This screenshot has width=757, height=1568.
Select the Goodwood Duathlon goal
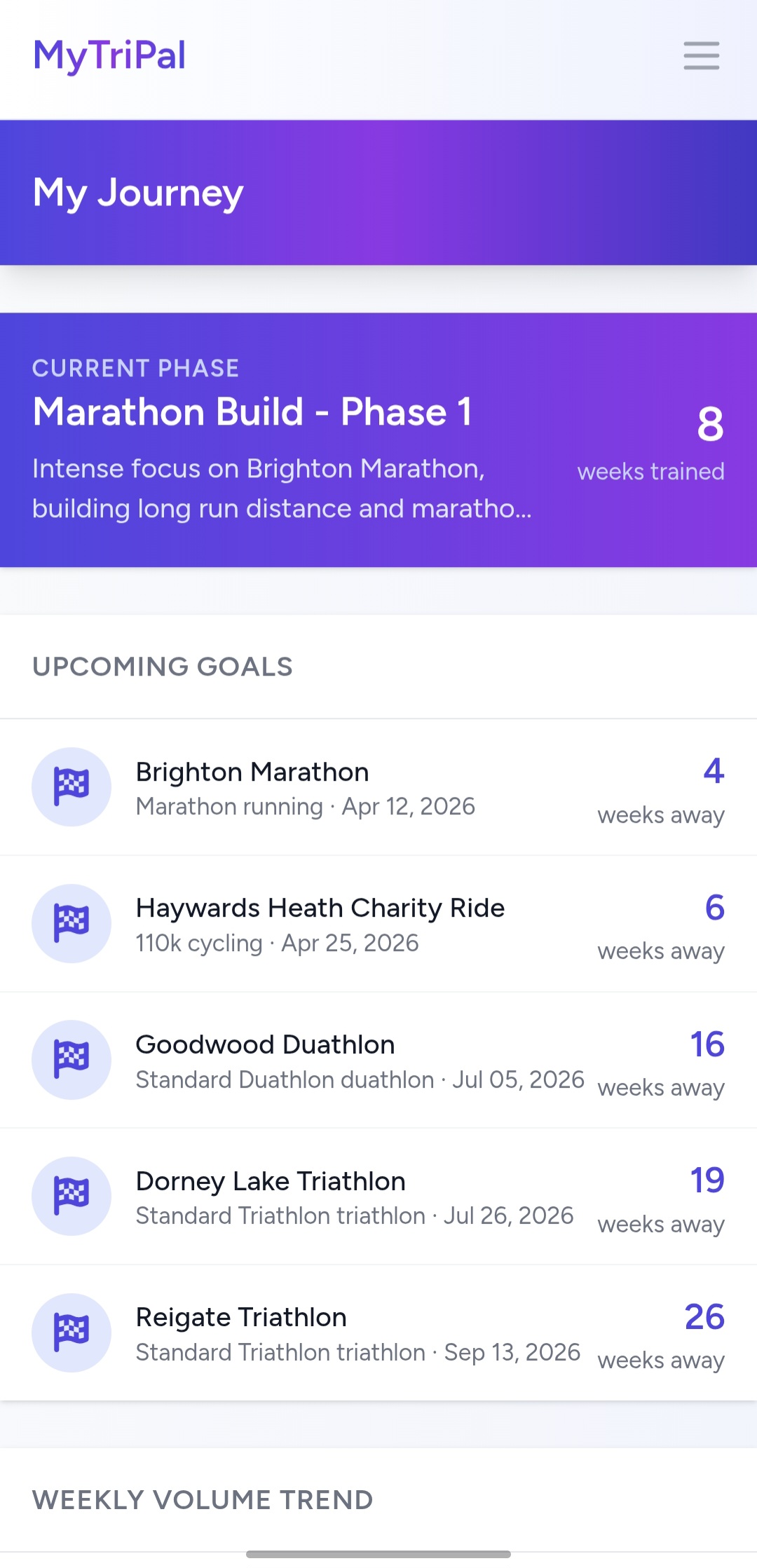[x=378, y=1060]
